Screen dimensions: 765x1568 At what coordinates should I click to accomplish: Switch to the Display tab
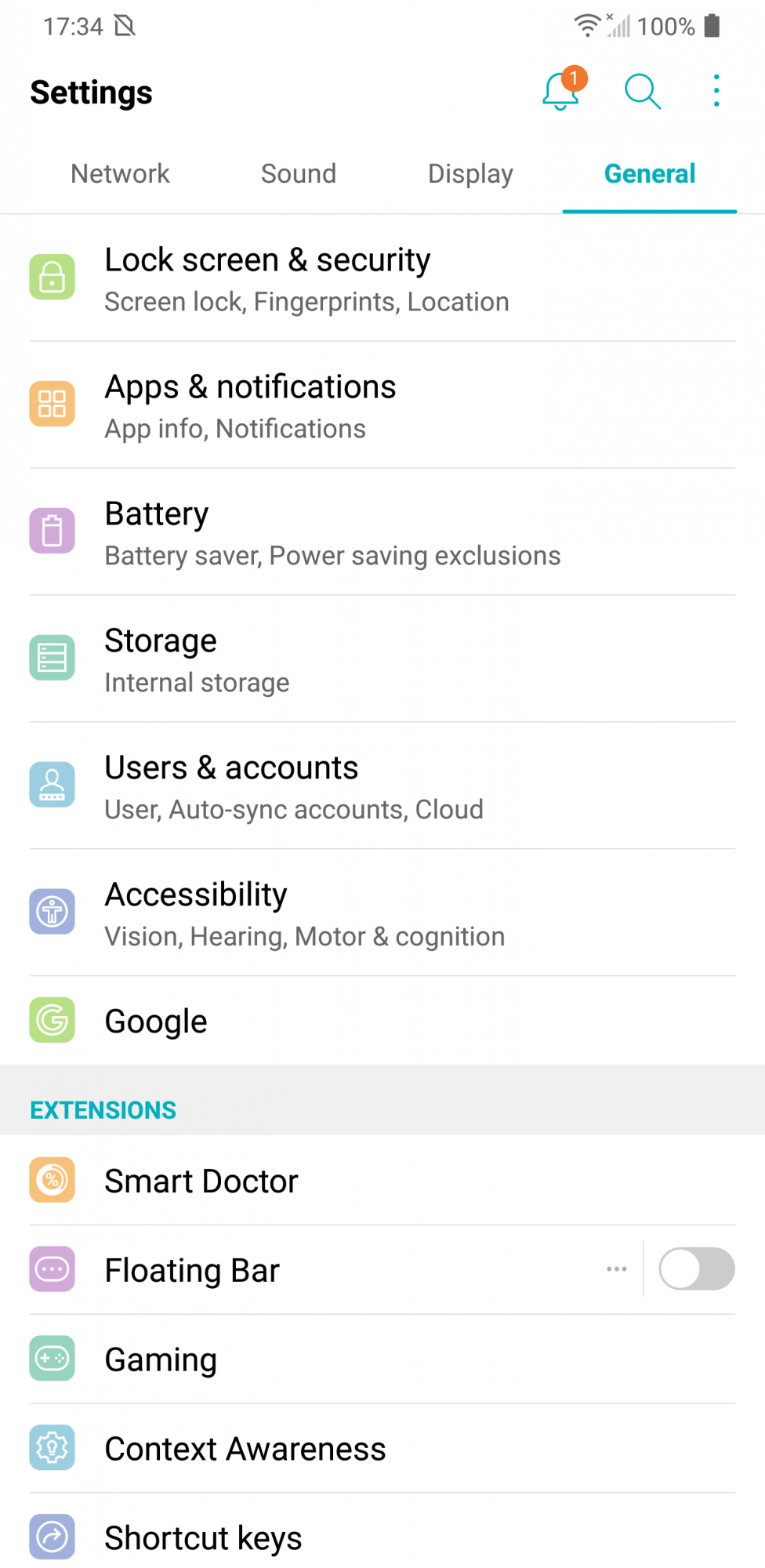pos(470,174)
